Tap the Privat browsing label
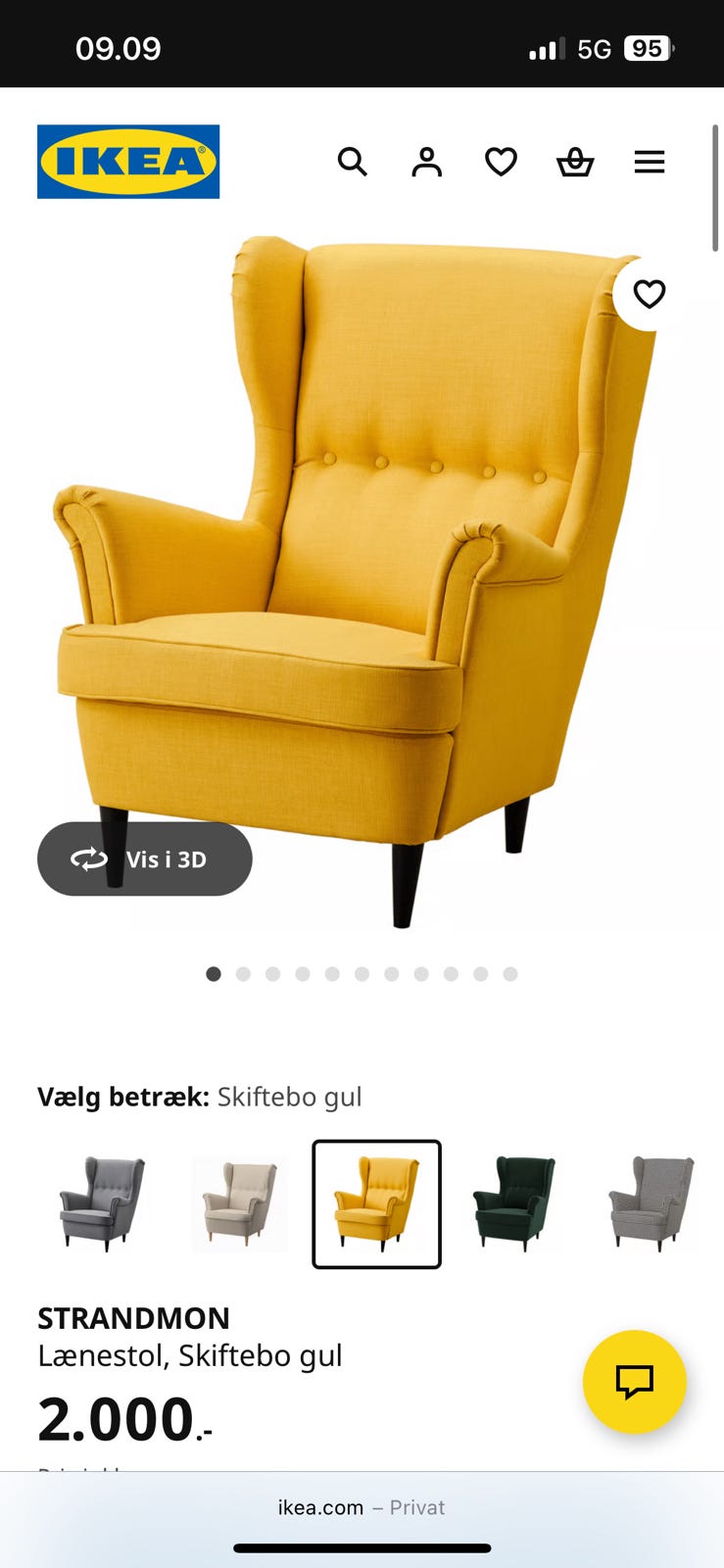The image size is (724, 1568). tap(415, 1507)
